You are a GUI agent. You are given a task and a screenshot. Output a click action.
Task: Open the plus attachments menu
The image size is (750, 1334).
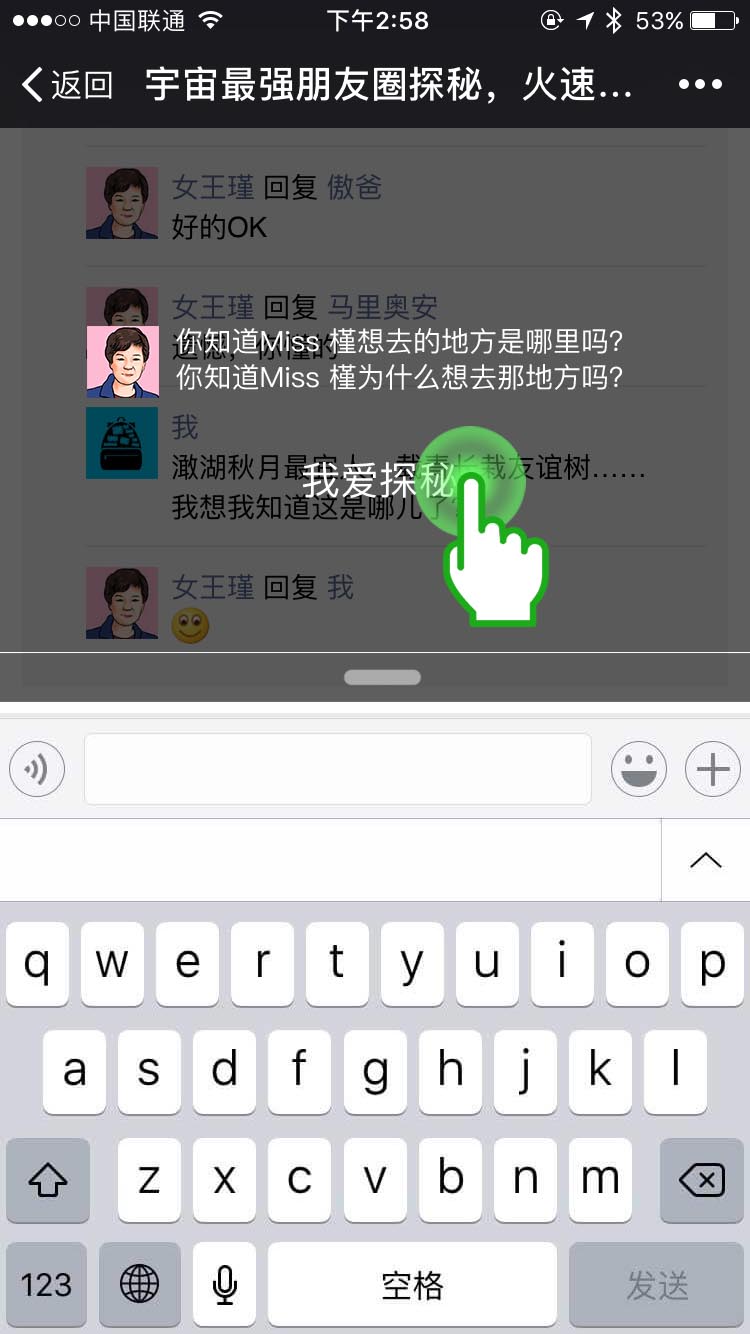tap(712, 770)
